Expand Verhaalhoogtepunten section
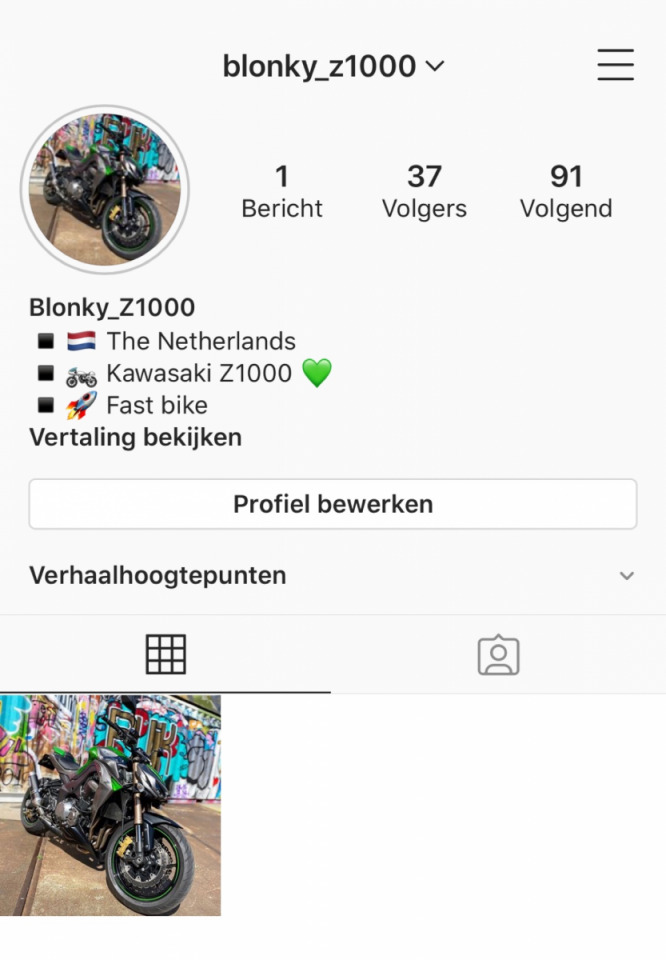Viewport: 666px width, 960px height. tap(626, 576)
